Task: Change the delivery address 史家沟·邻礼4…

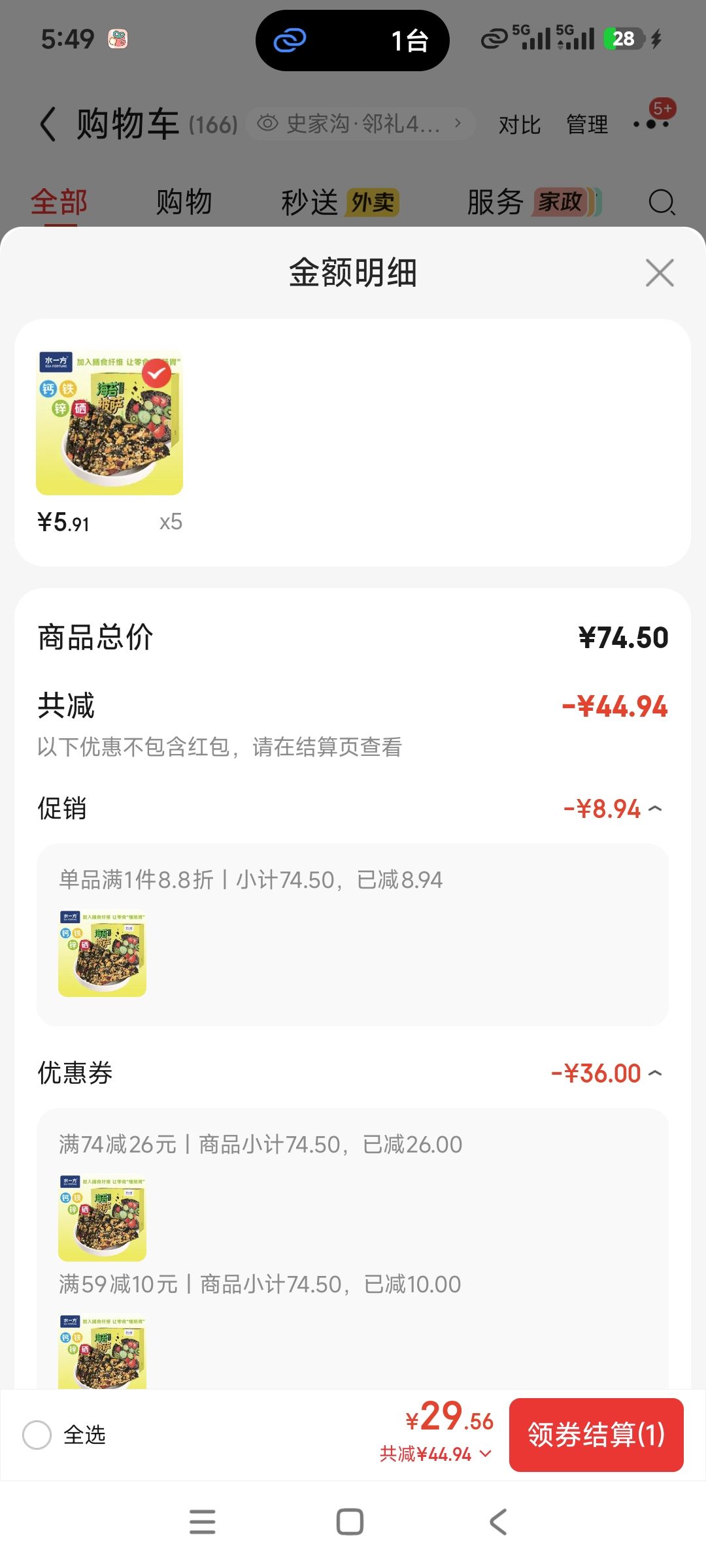Action: (x=360, y=123)
